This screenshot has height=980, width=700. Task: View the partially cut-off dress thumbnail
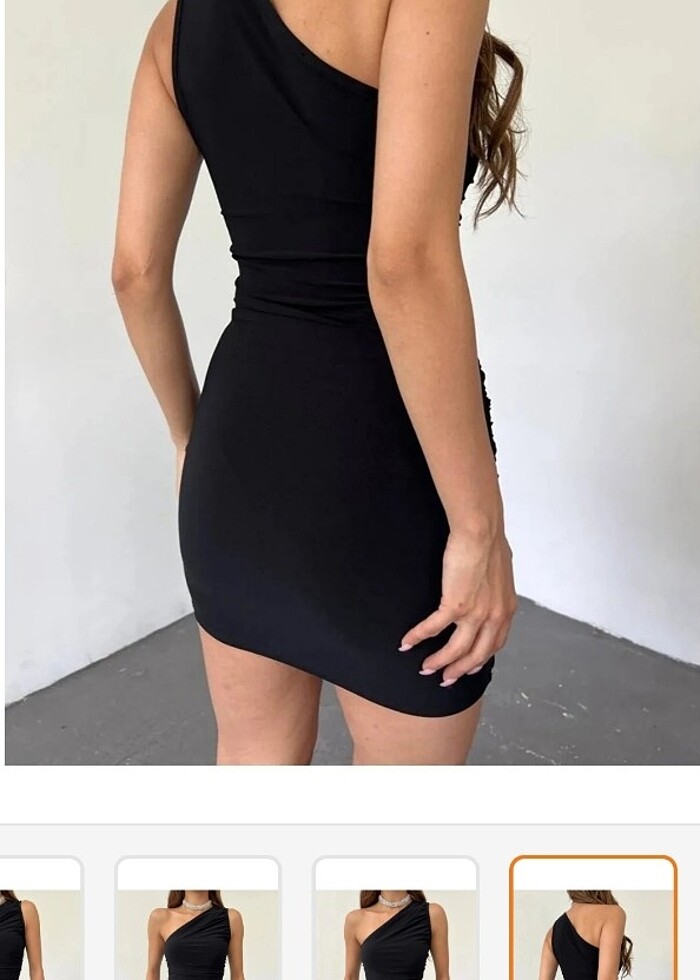pos(38,922)
